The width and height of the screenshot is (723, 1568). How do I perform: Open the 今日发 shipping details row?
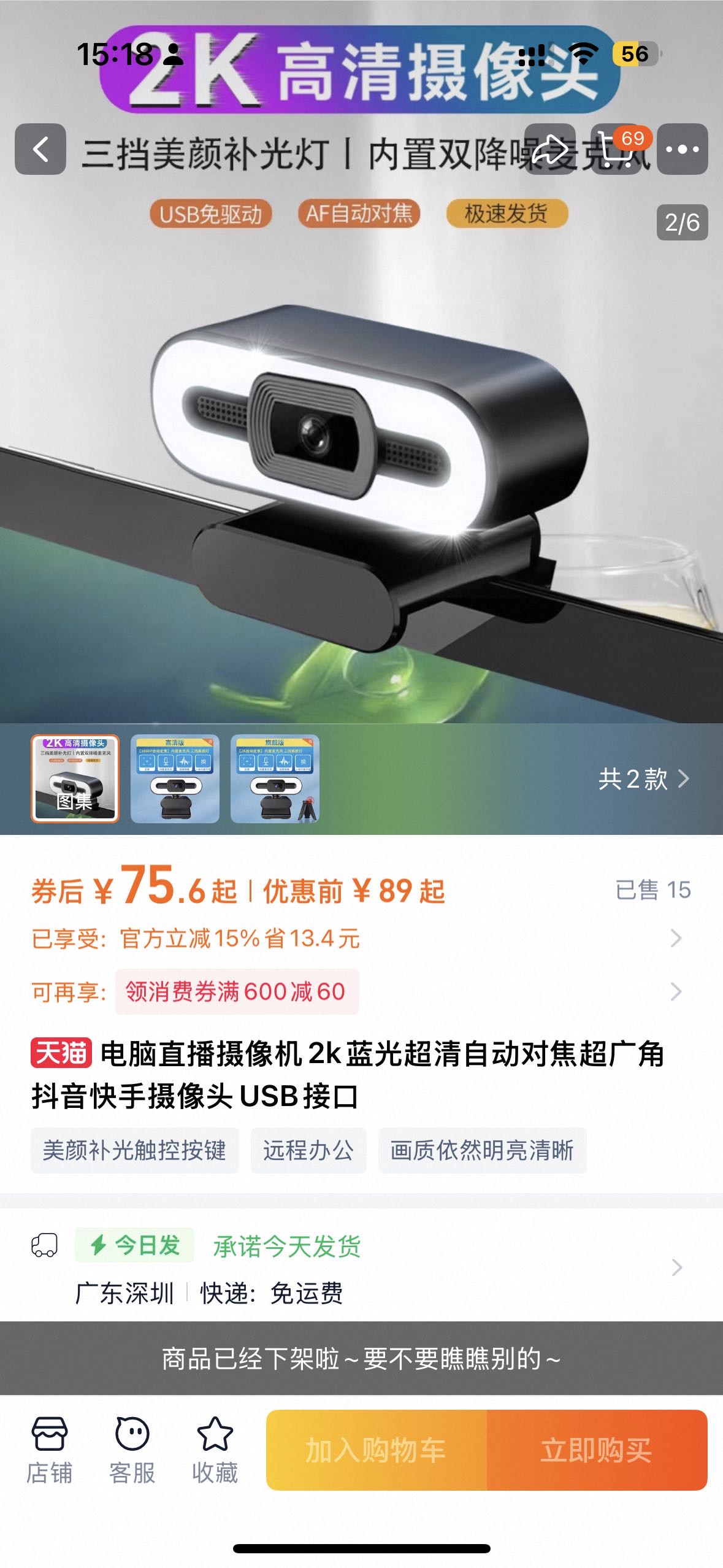[357, 1267]
